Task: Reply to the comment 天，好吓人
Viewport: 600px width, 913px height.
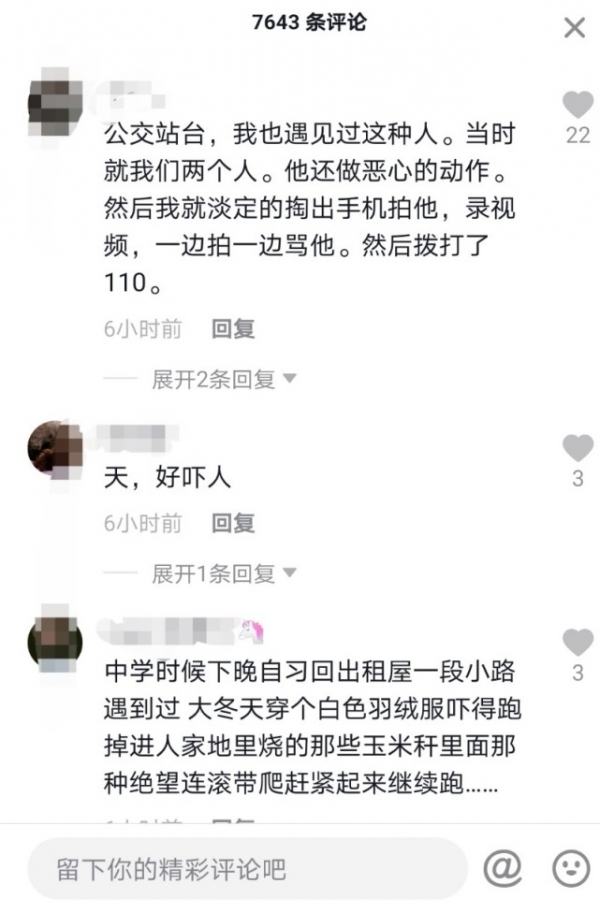Action: click(232, 522)
